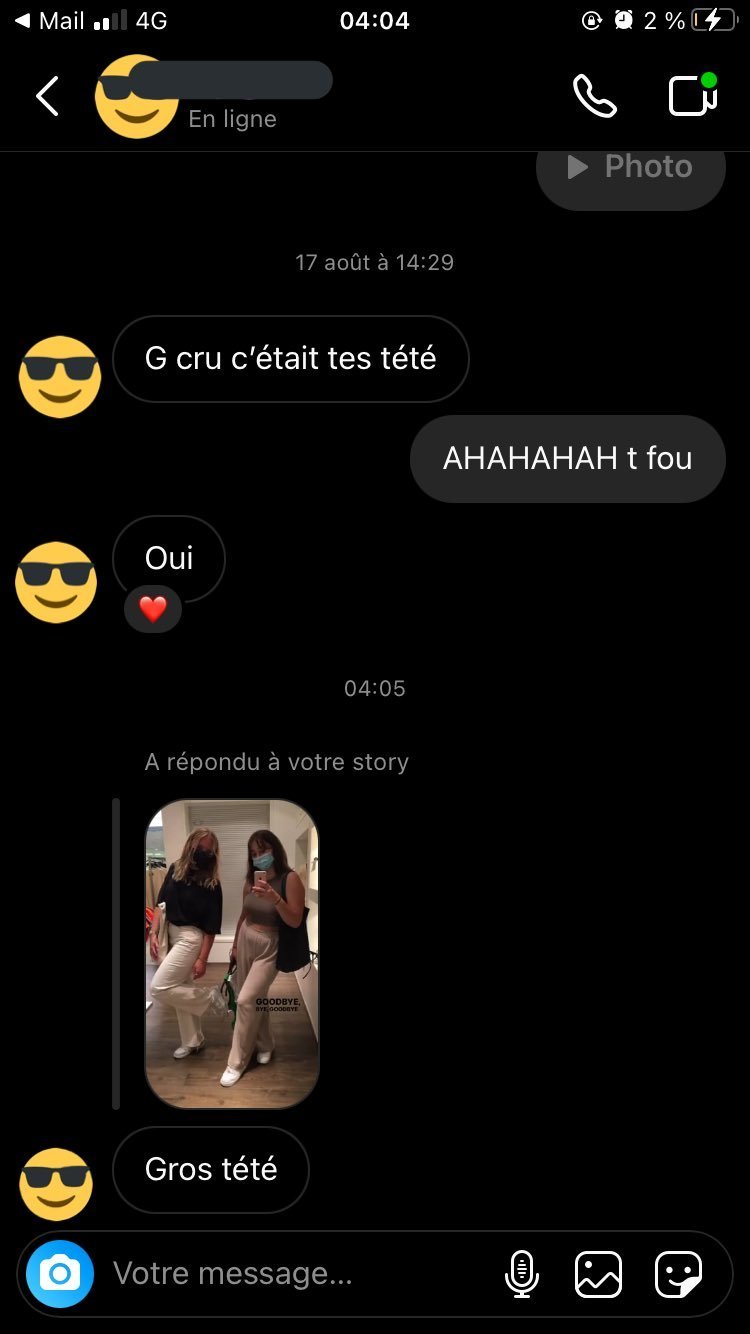Open the photo gallery picker

click(x=598, y=1274)
